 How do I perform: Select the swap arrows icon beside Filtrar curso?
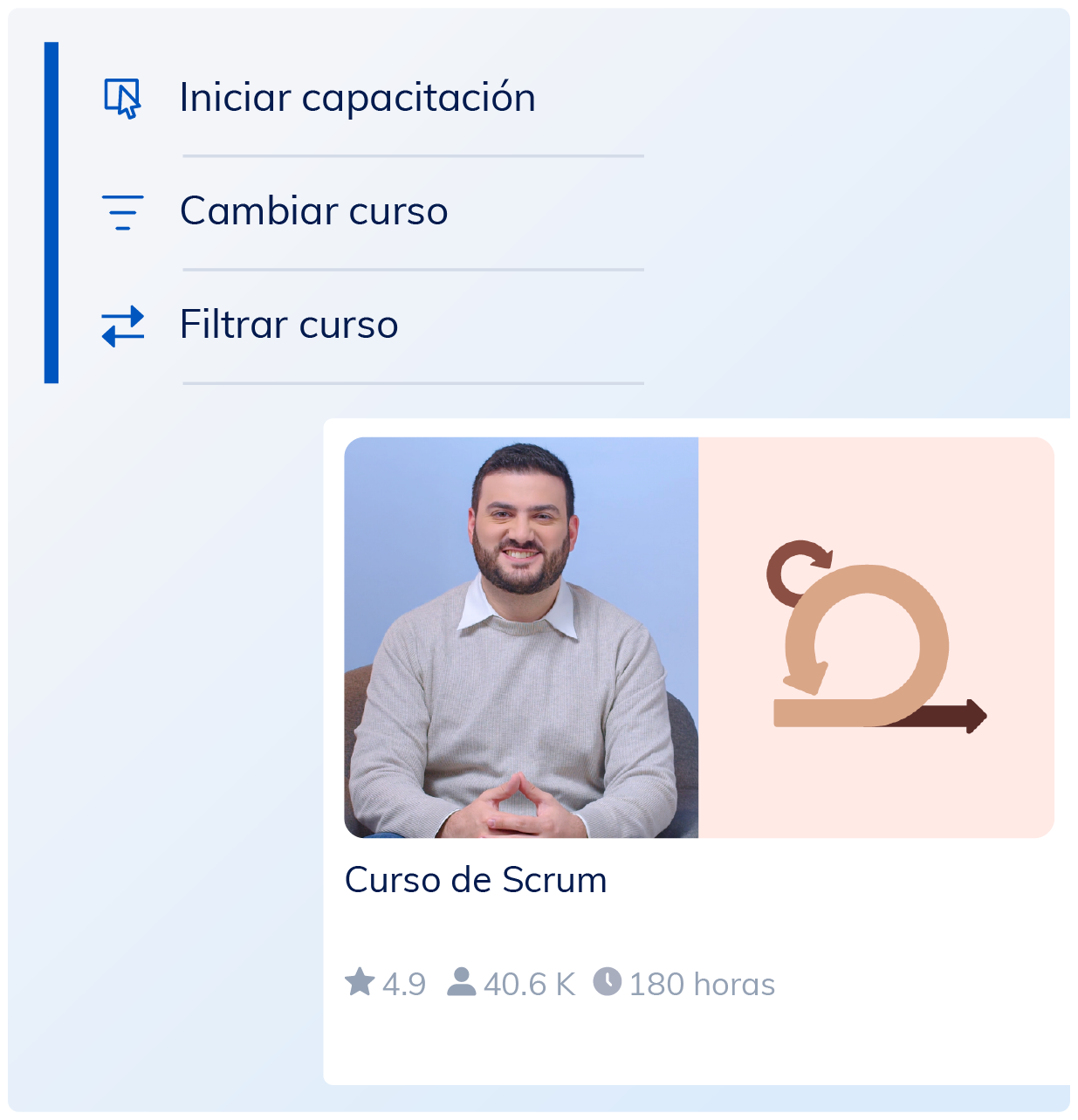122,324
